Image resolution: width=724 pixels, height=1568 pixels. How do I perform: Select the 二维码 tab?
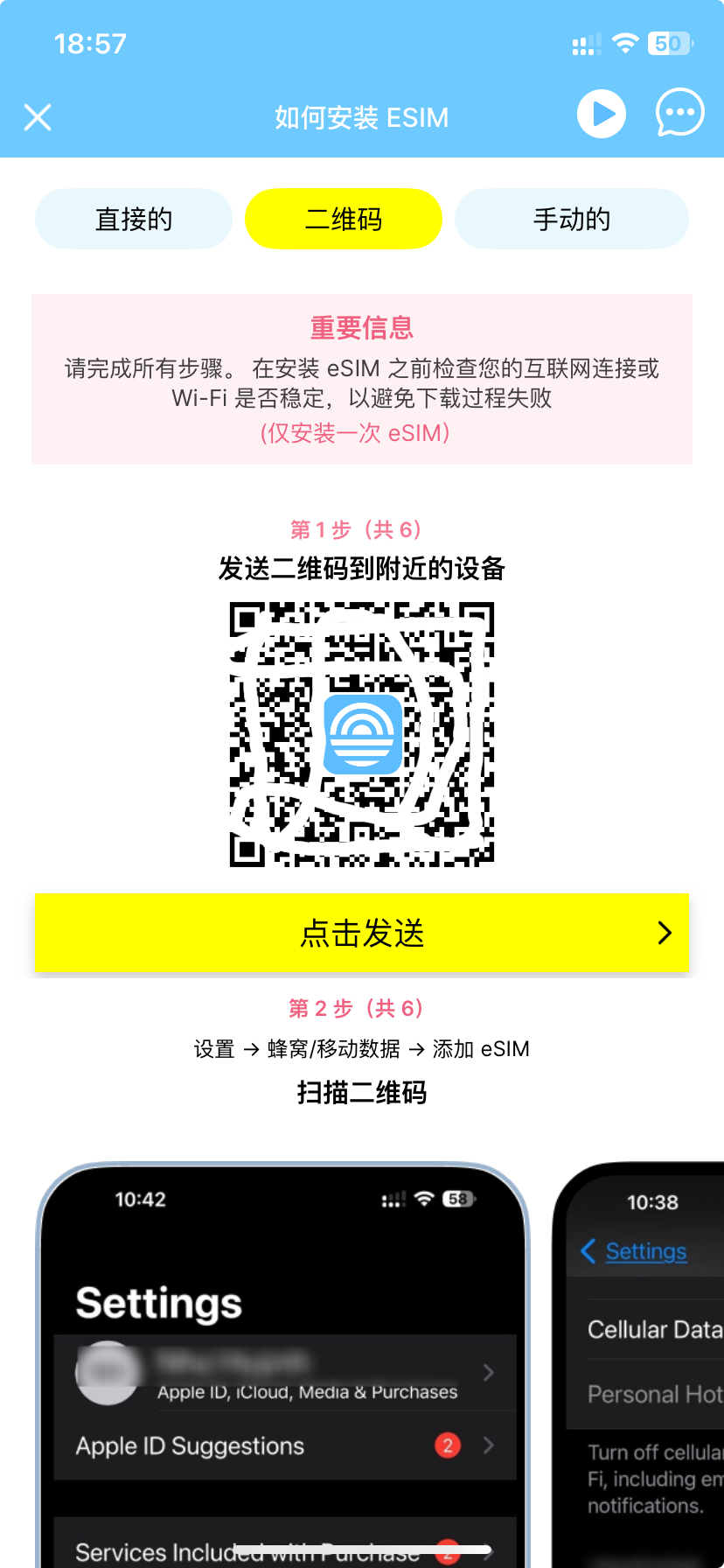coord(344,219)
